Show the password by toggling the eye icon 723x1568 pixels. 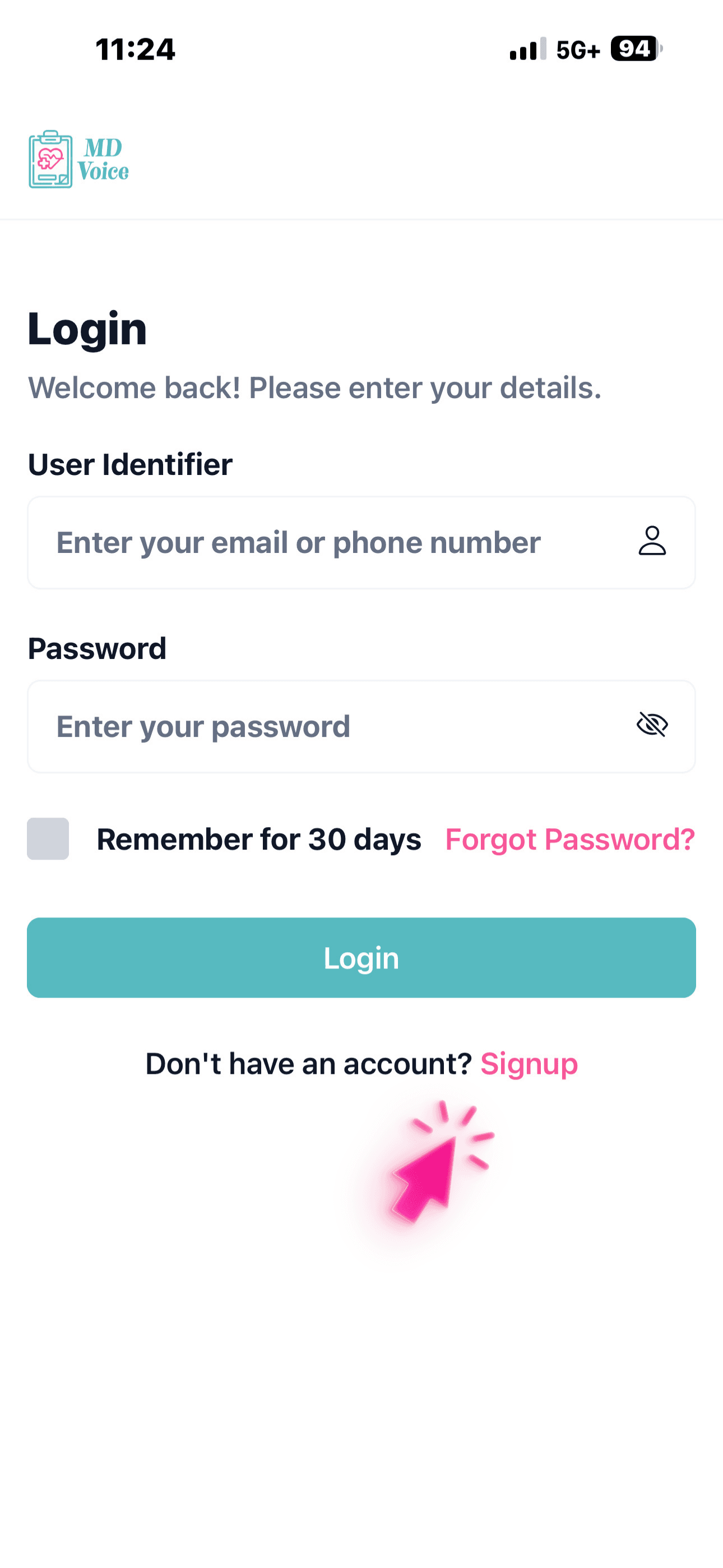[652, 726]
